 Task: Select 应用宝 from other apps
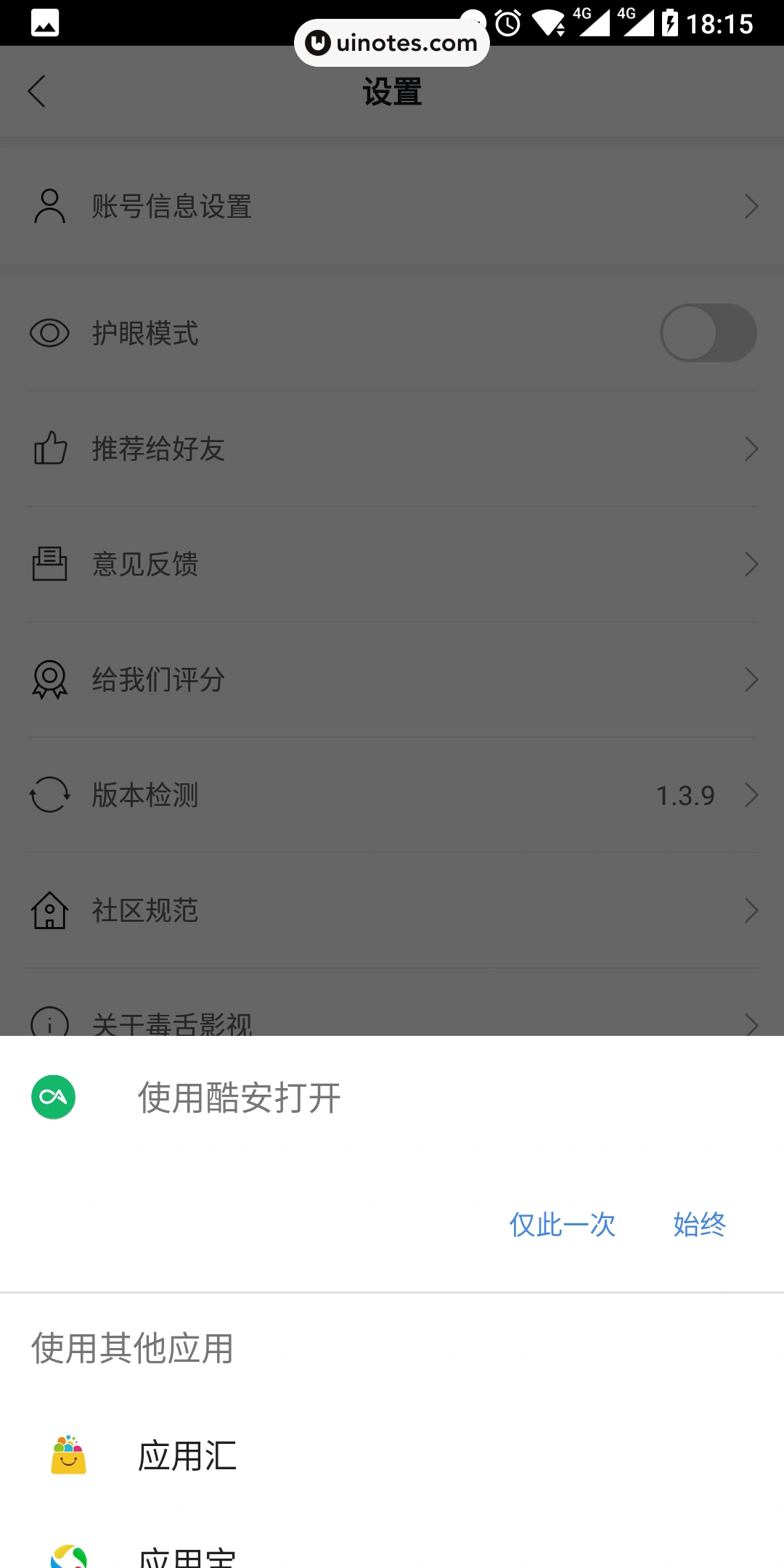pyautogui.click(x=187, y=1555)
